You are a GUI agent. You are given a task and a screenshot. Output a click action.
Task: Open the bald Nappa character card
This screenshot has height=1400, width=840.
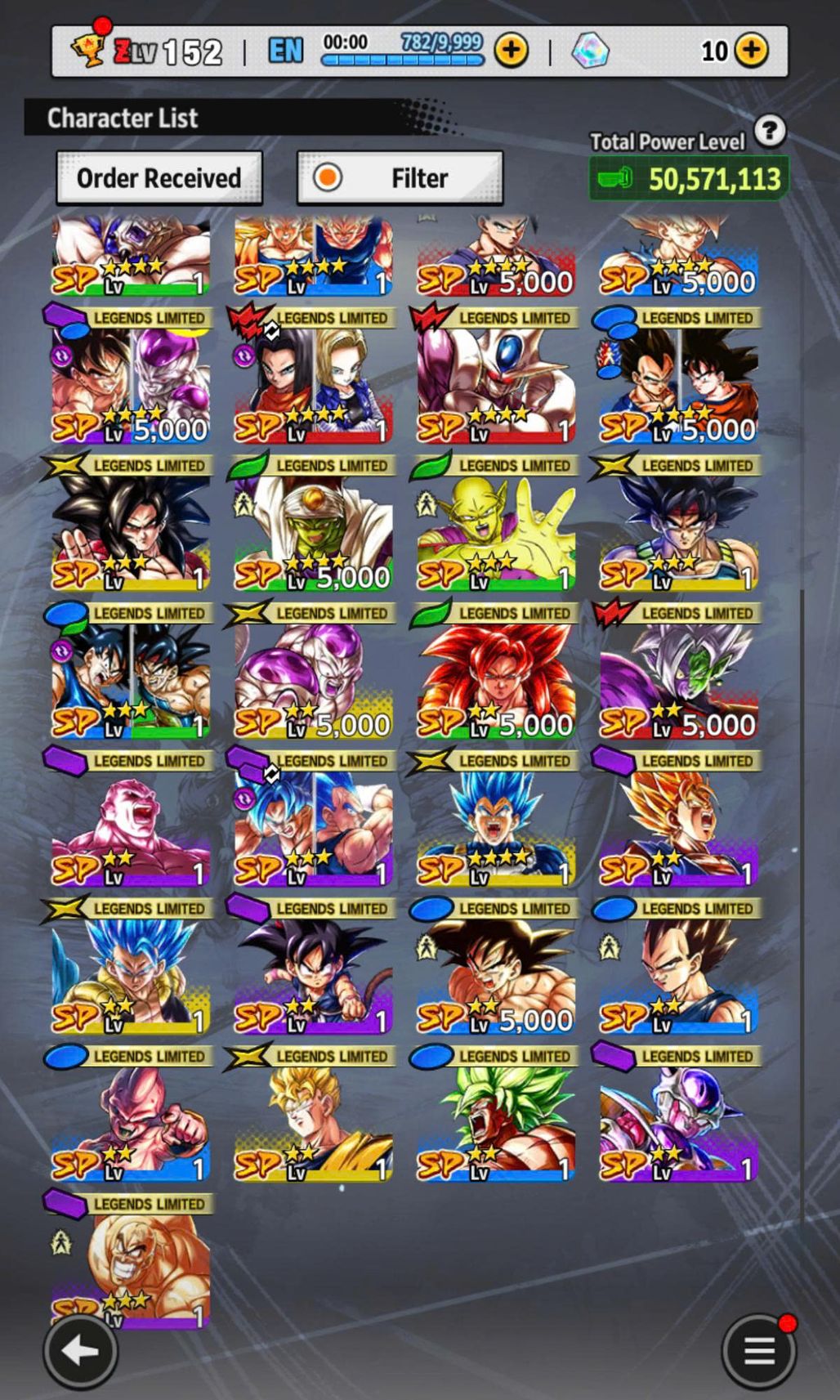click(131, 1267)
